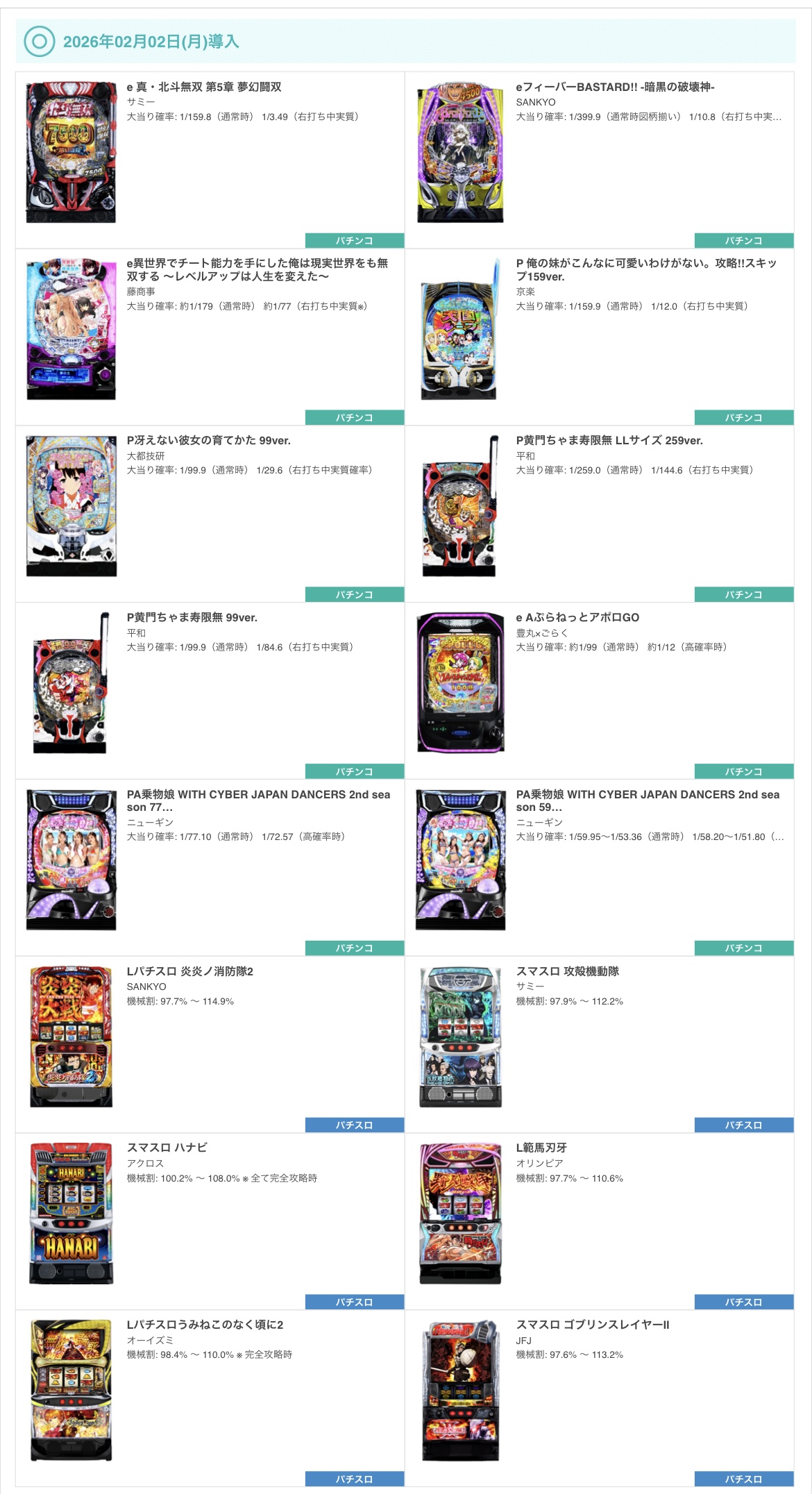Viewport: 812px width, 1494px height.
Task: Open P黄門ちゃま寿限無 99ver. card
Action: 192,618
